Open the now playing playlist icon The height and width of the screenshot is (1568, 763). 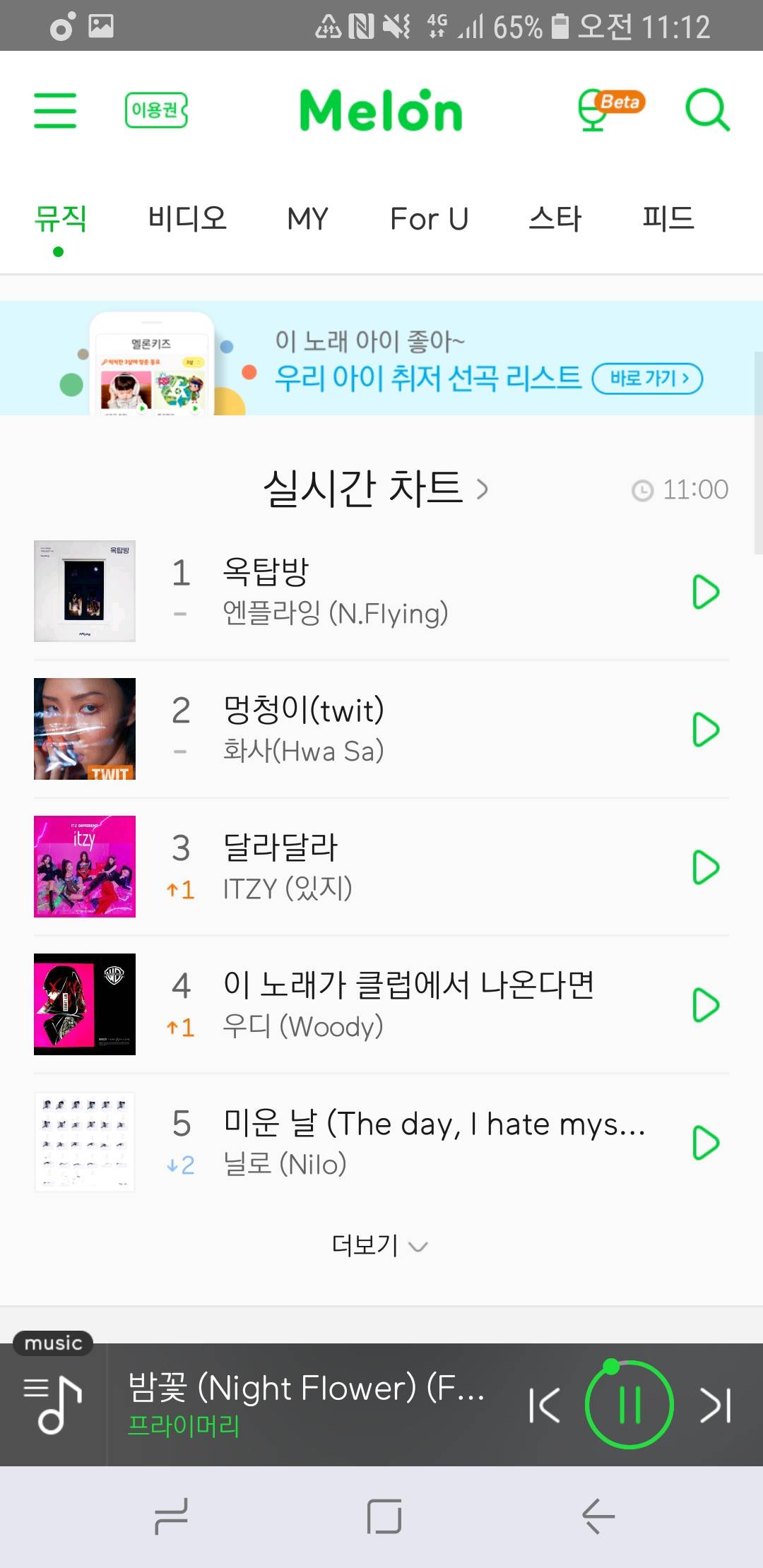[x=53, y=1405]
